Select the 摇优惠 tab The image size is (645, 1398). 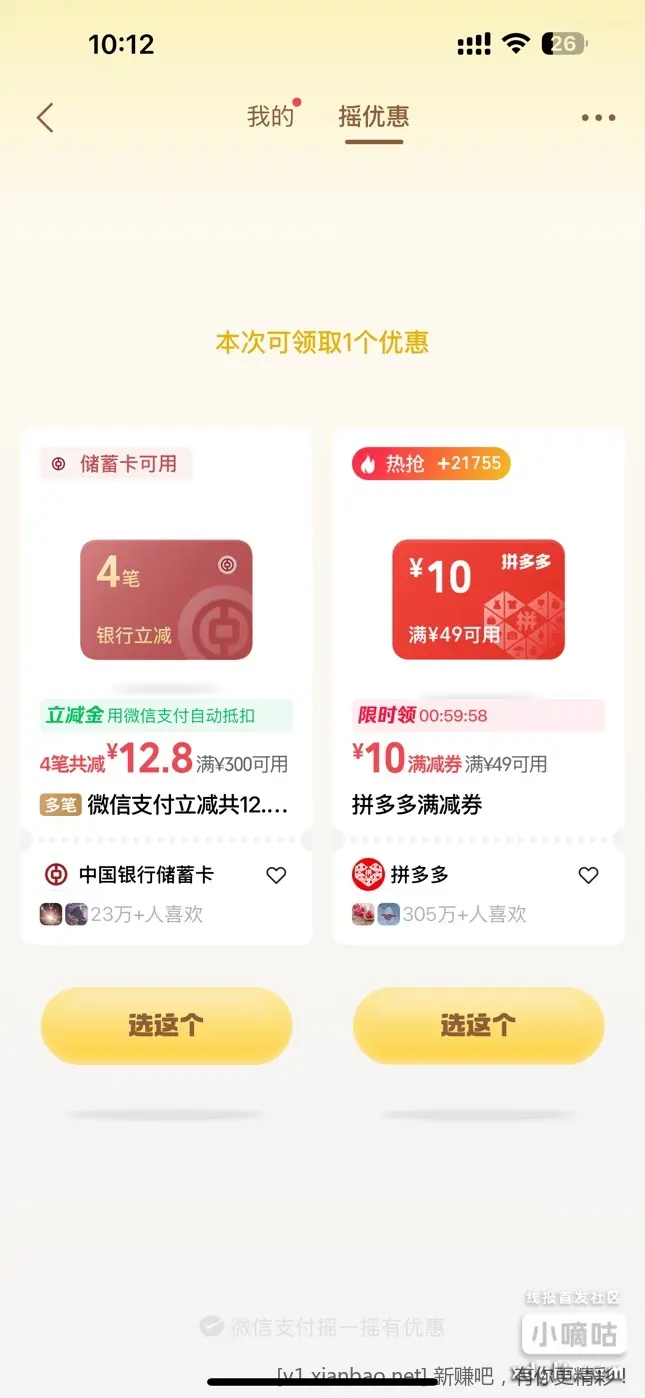(374, 117)
